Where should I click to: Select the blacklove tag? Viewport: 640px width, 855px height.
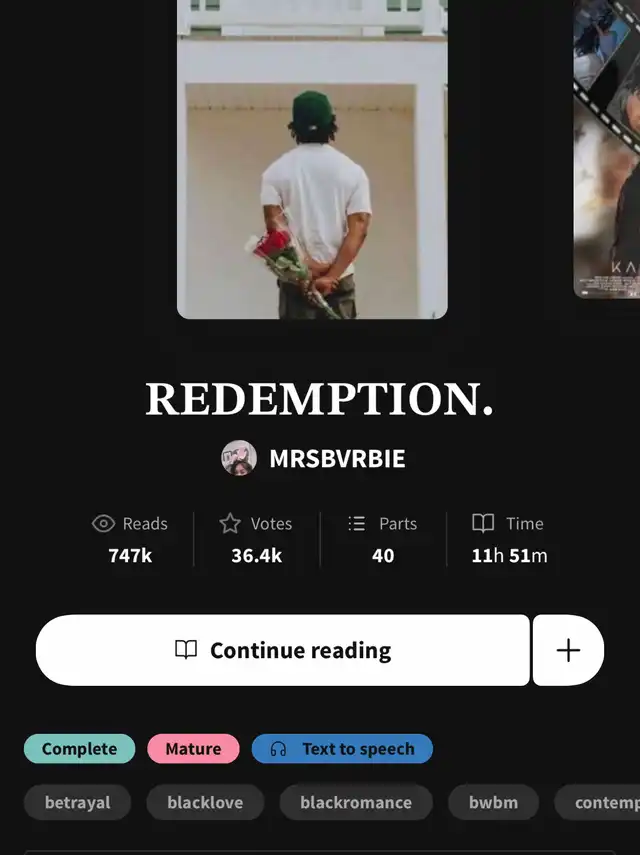205,802
